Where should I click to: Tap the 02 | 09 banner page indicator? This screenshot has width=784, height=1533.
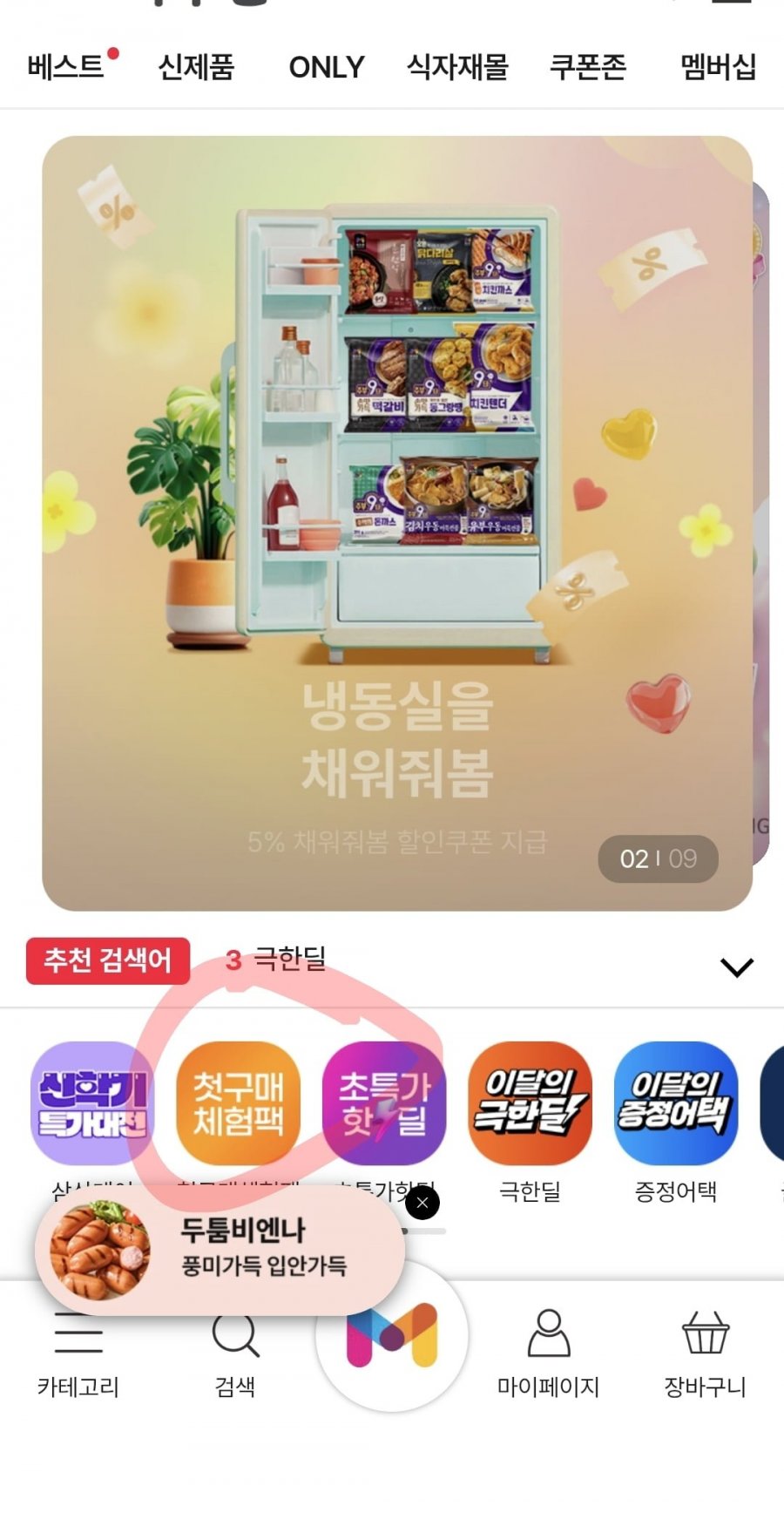pos(658,858)
